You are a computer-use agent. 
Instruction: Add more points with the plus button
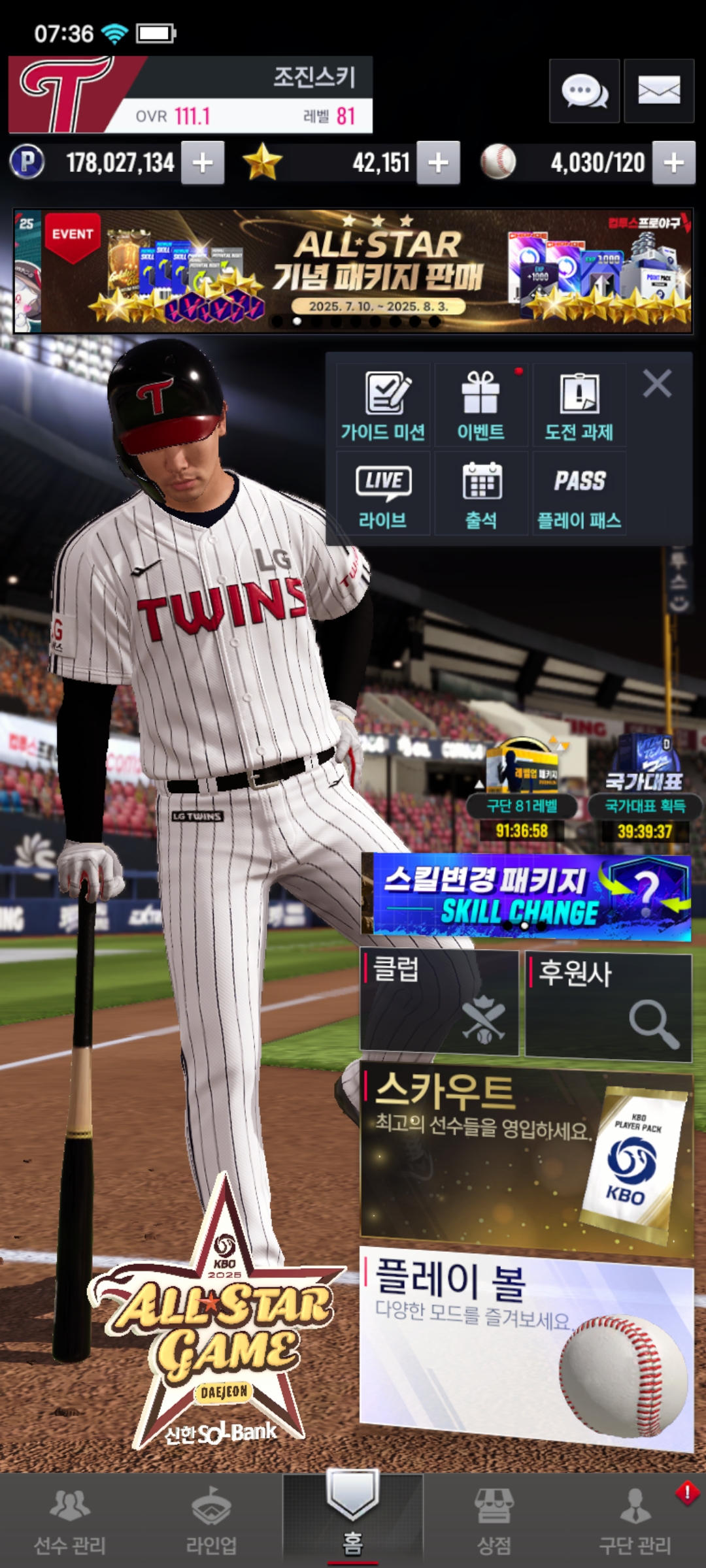[203, 163]
